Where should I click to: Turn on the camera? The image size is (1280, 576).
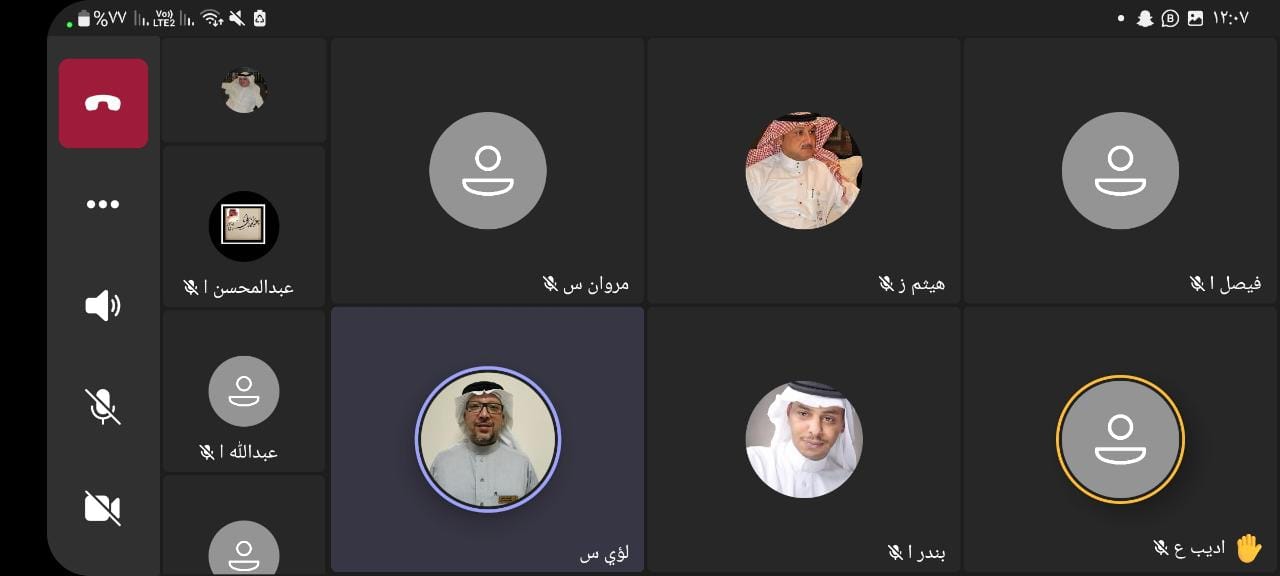(x=103, y=508)
